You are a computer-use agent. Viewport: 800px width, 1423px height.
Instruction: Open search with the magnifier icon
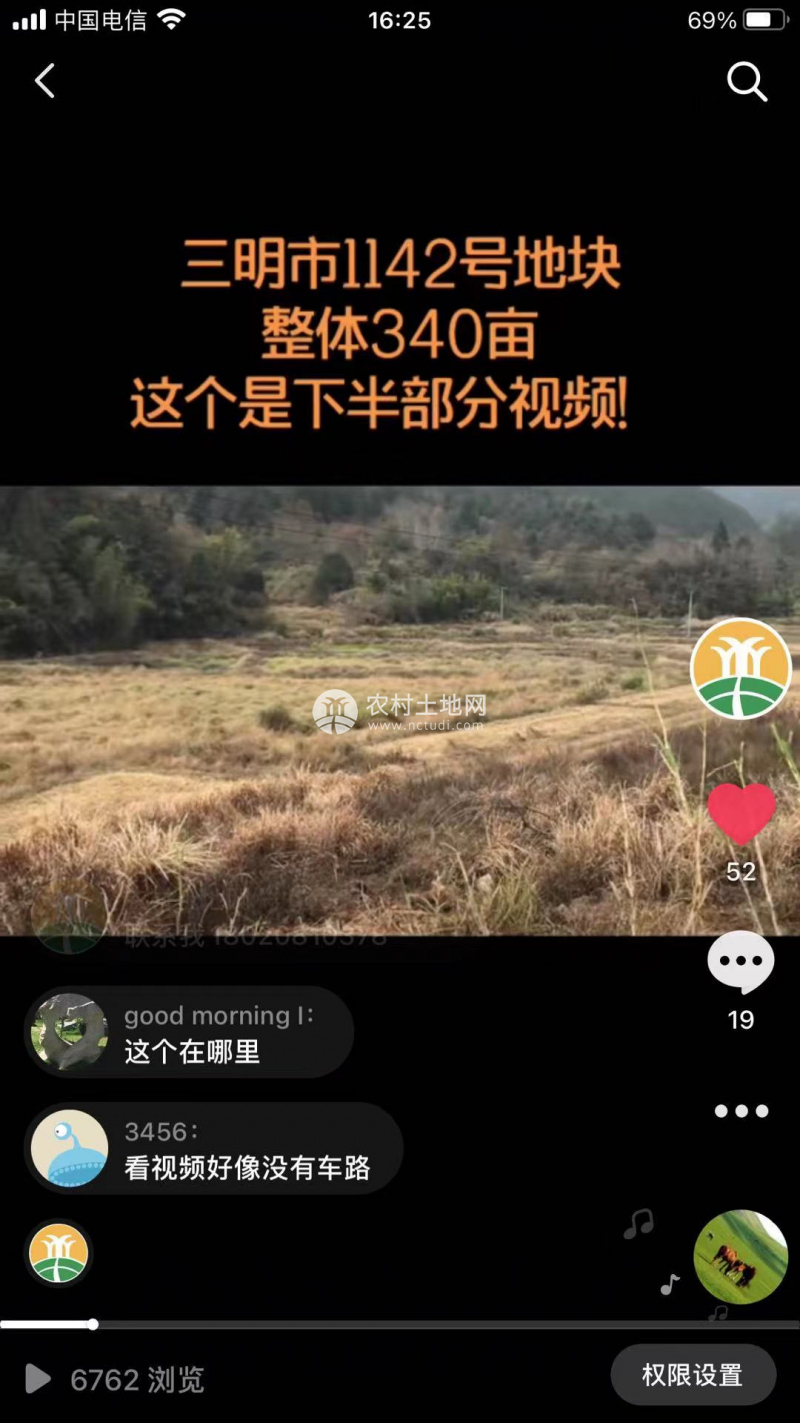pyautogui.click(x=746, y=82)
